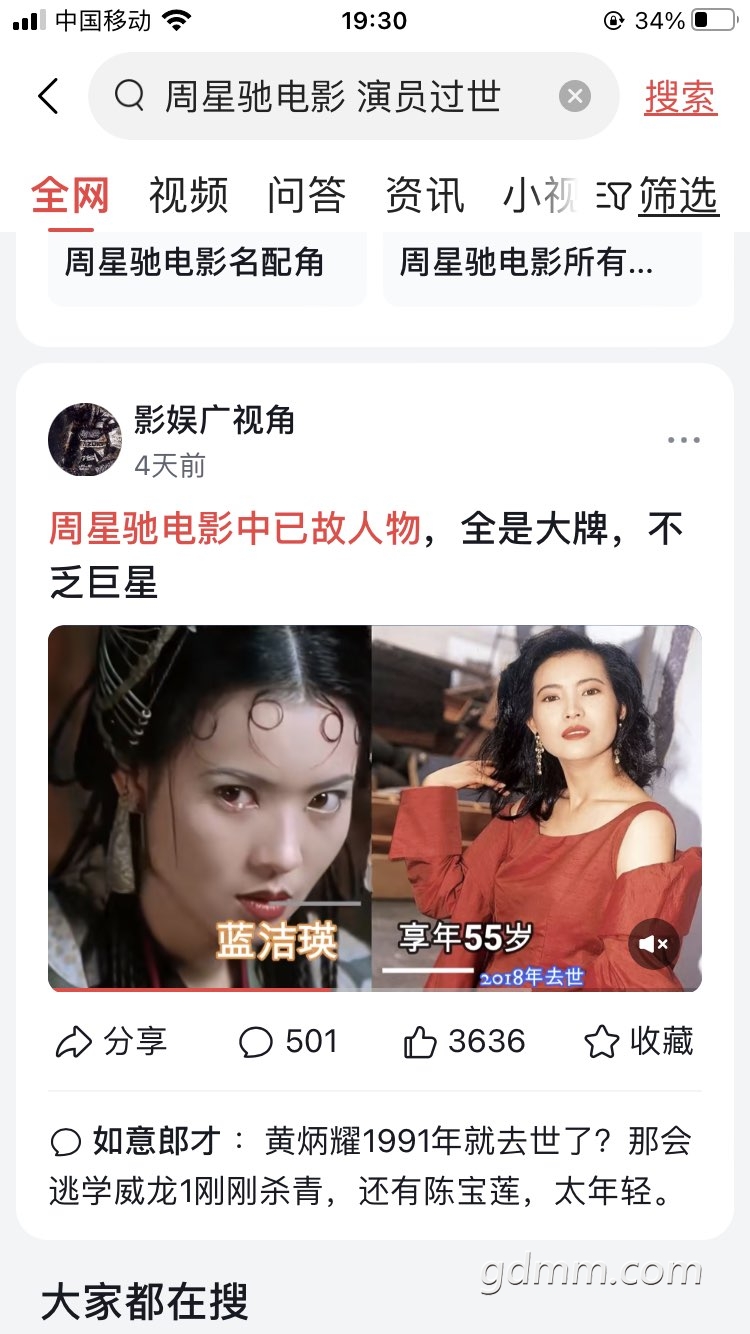The image size is (750, 1334).
Task: Select suggestion 周星驰电影所有...
Action: click(x=541, y=263)
